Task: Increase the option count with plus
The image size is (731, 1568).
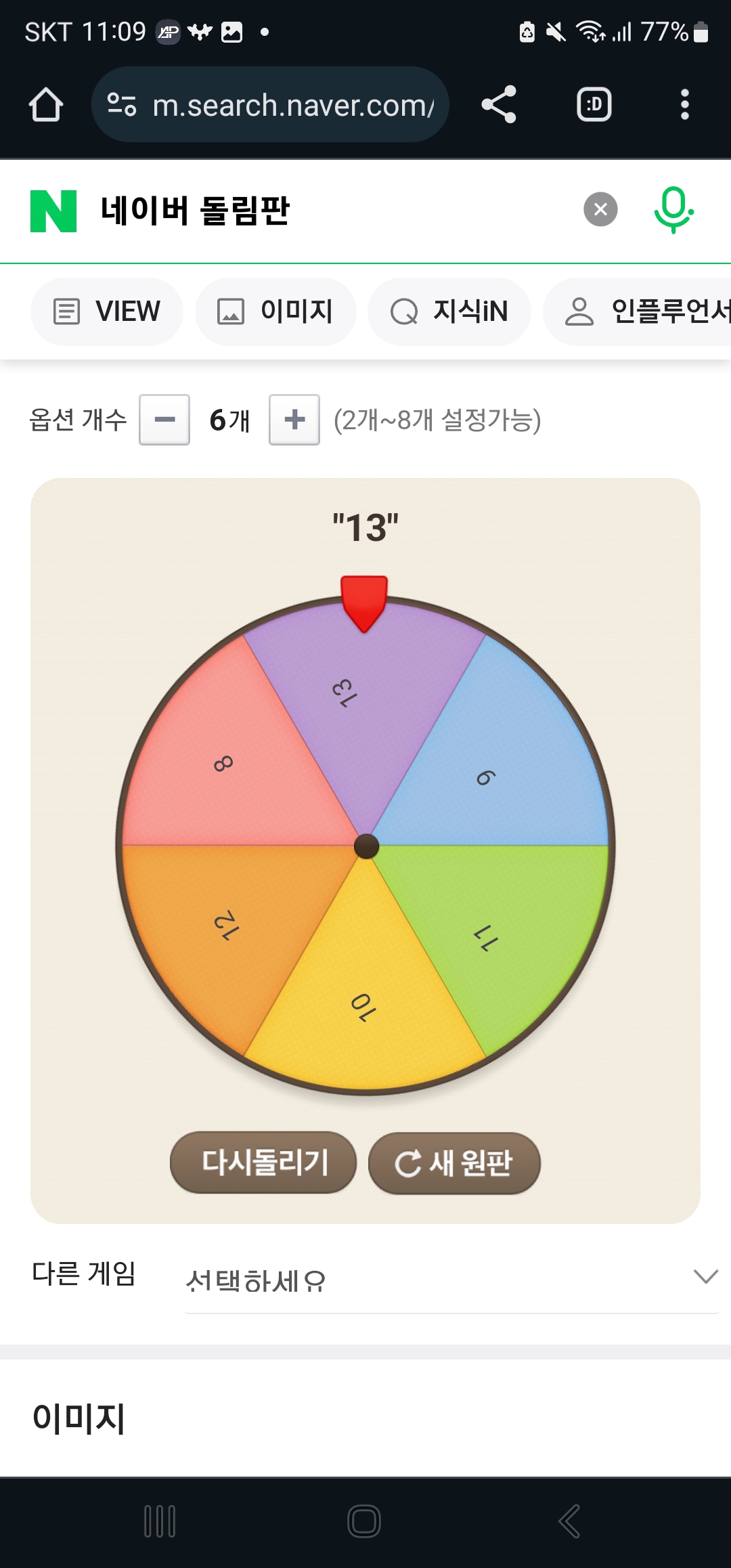Action: pos(294,420)
